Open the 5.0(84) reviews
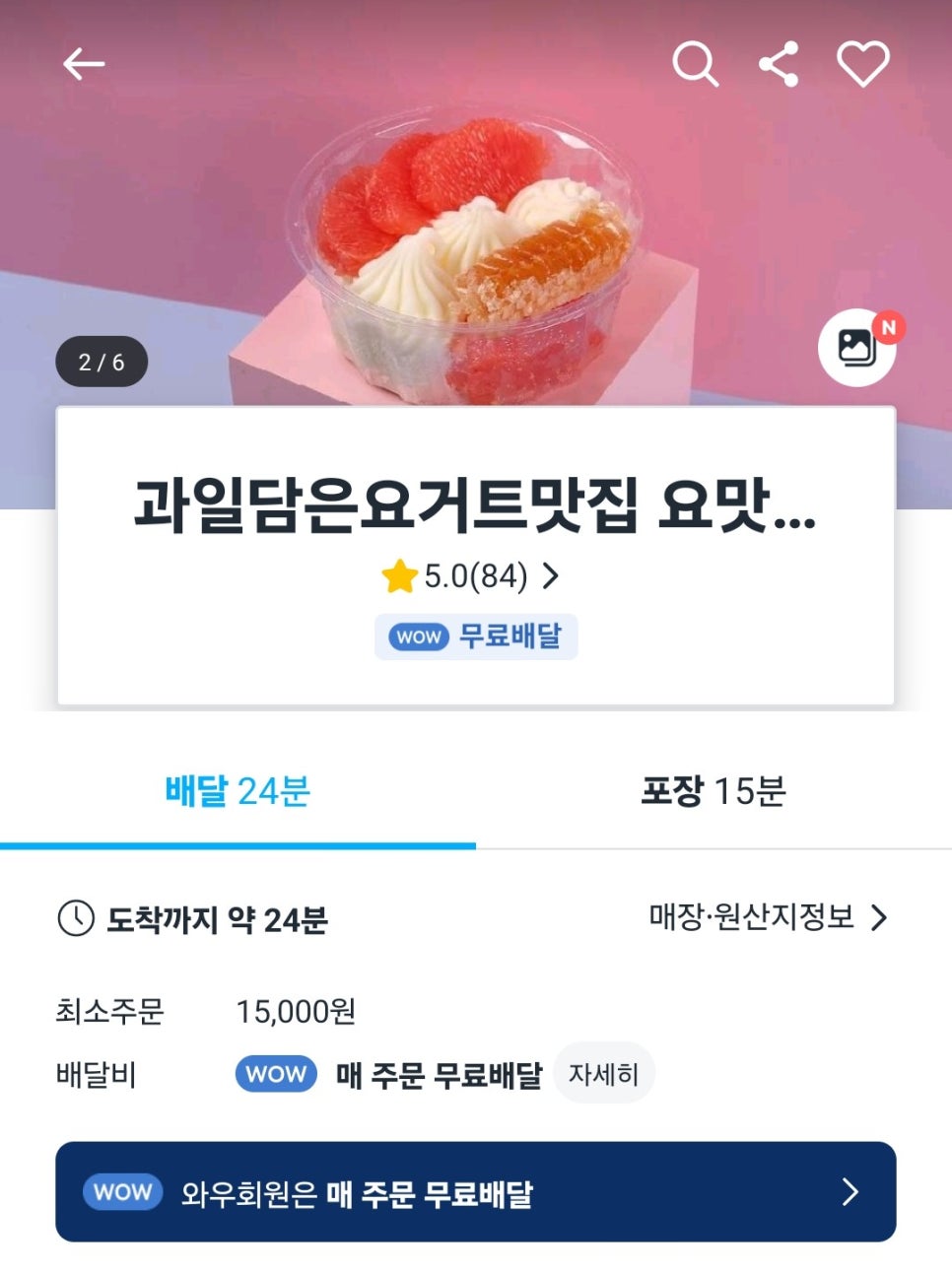952x1272 pixels. (x=471, y=576)
